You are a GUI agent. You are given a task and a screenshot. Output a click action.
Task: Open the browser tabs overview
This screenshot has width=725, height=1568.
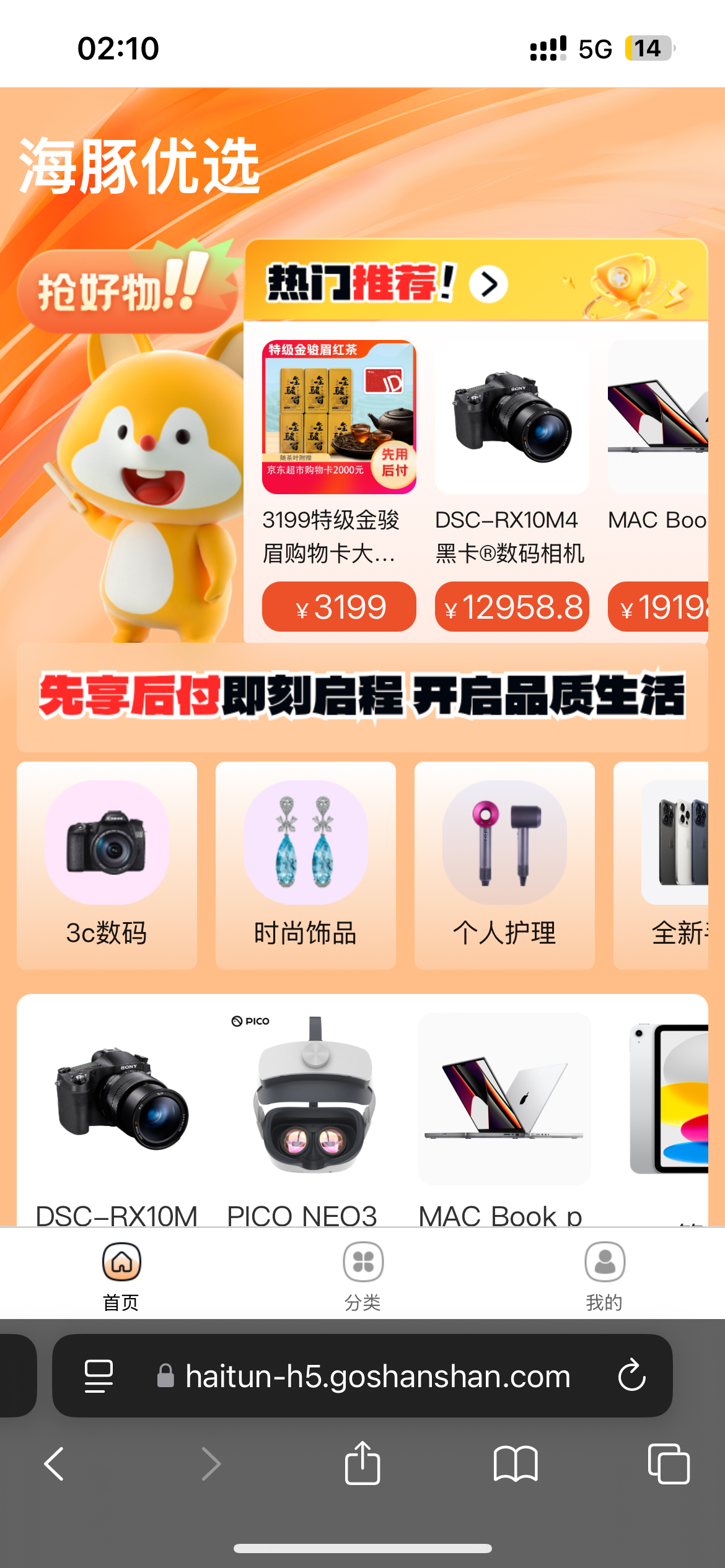[668, 1464]
